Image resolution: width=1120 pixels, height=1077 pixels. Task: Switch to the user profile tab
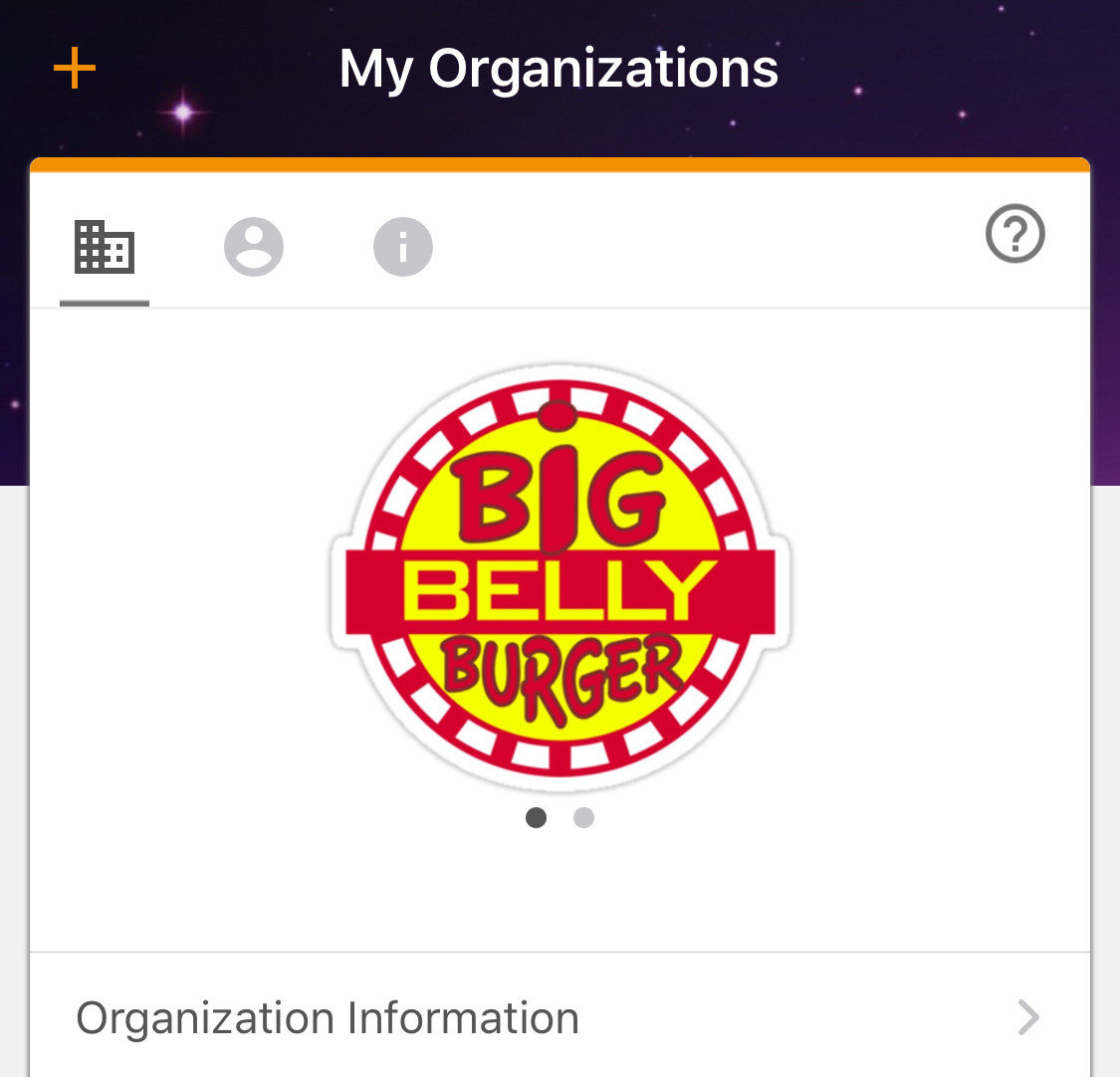pos(254,247)
